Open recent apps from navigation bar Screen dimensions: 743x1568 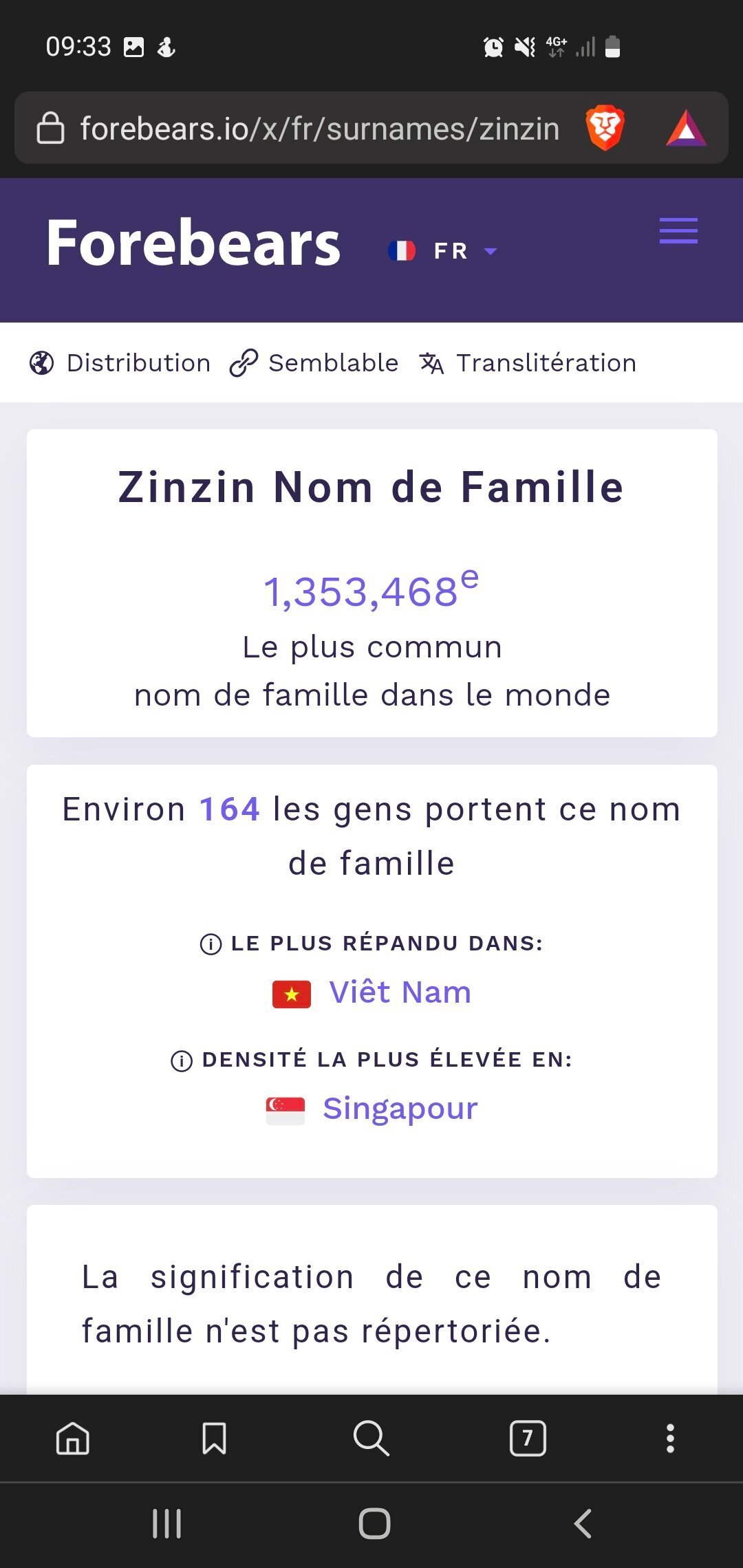pos(166,1524)
